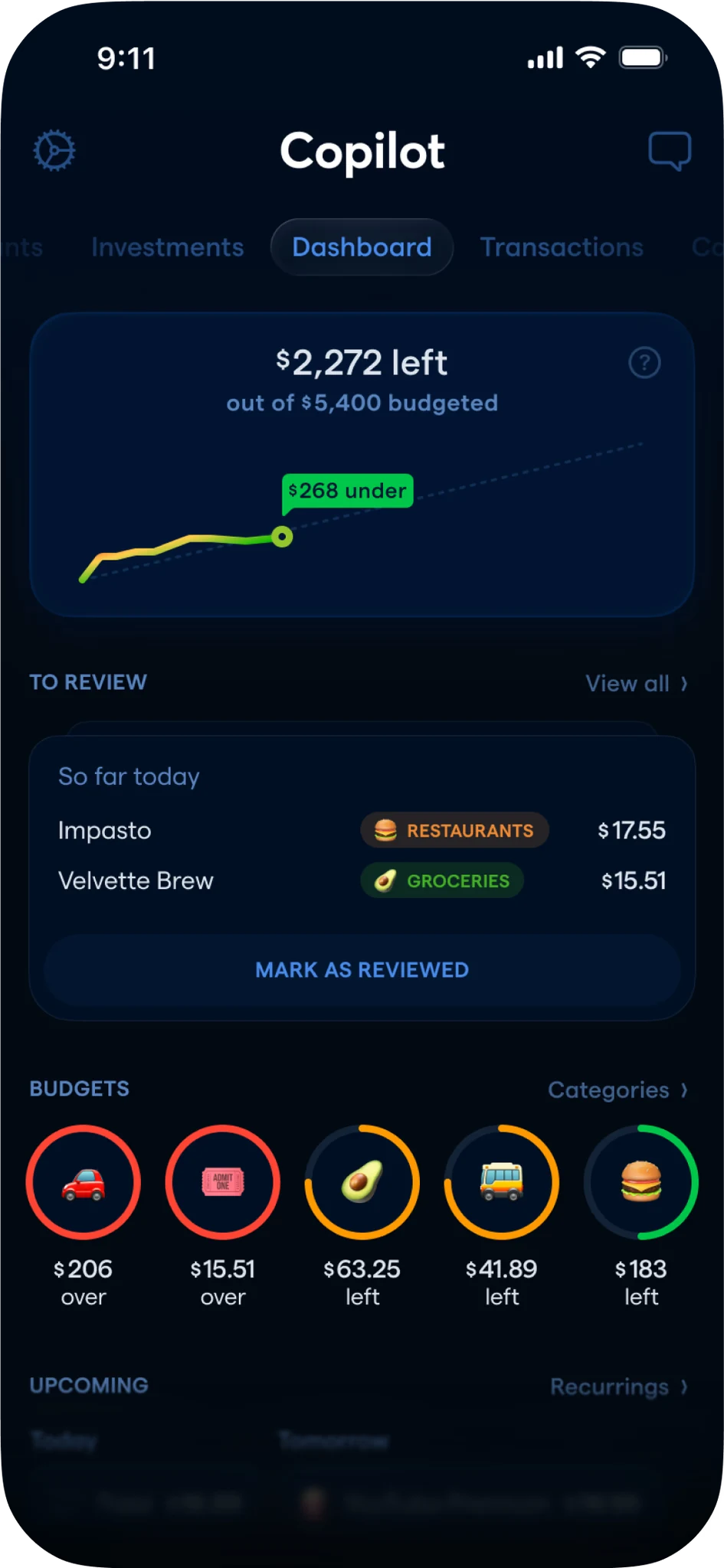View all transactions to review
The width and height of the screenshot is (724, 1568).
tap(637, 683)
